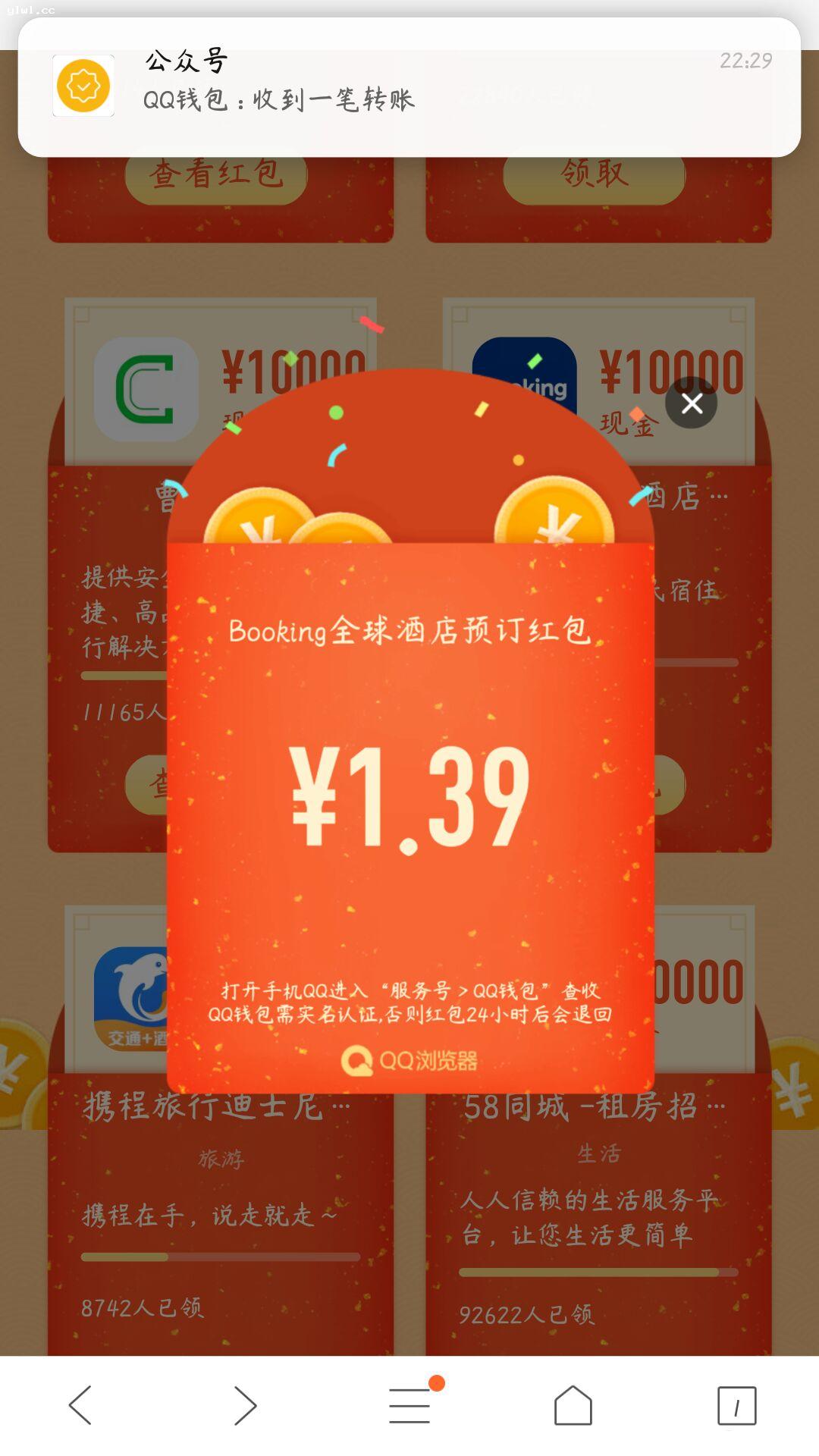
Task: Open the browser menu
Action: pyautogui.click(x=409, y=1405)
